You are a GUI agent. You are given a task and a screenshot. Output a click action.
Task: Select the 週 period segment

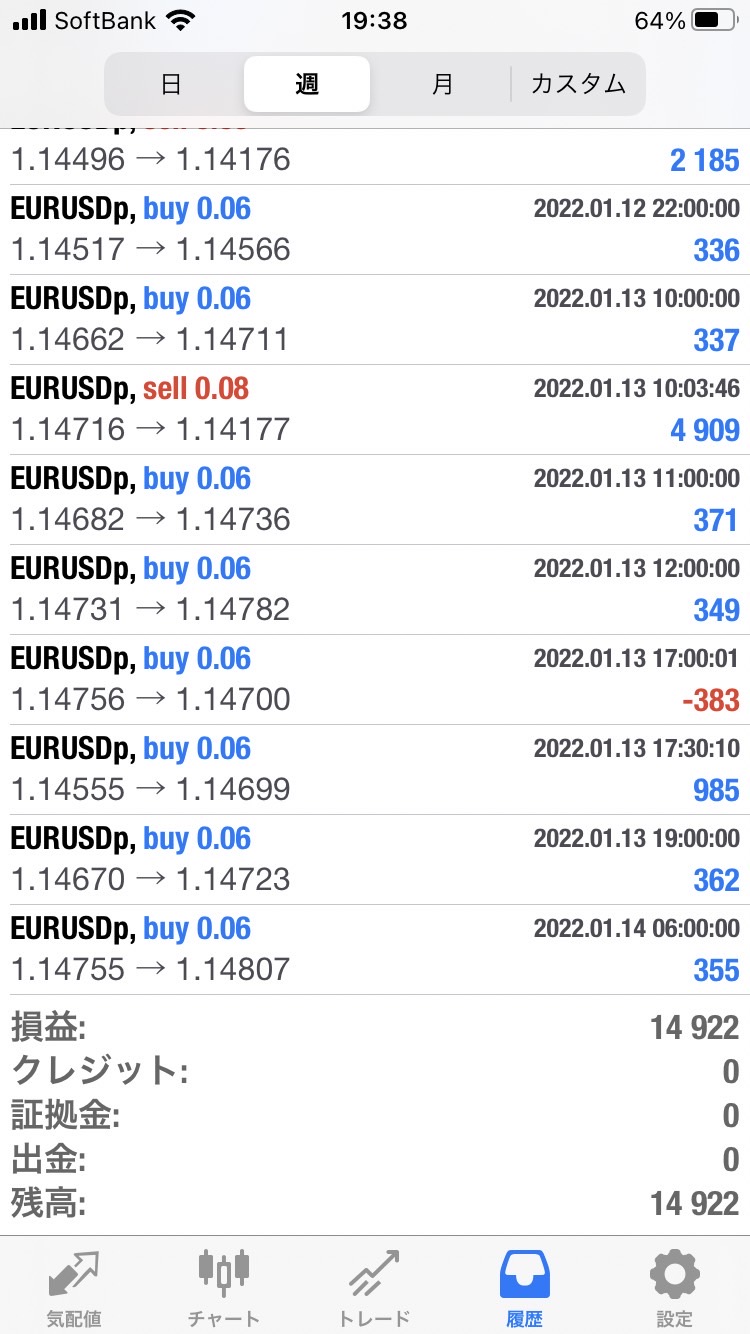(307, 84)
